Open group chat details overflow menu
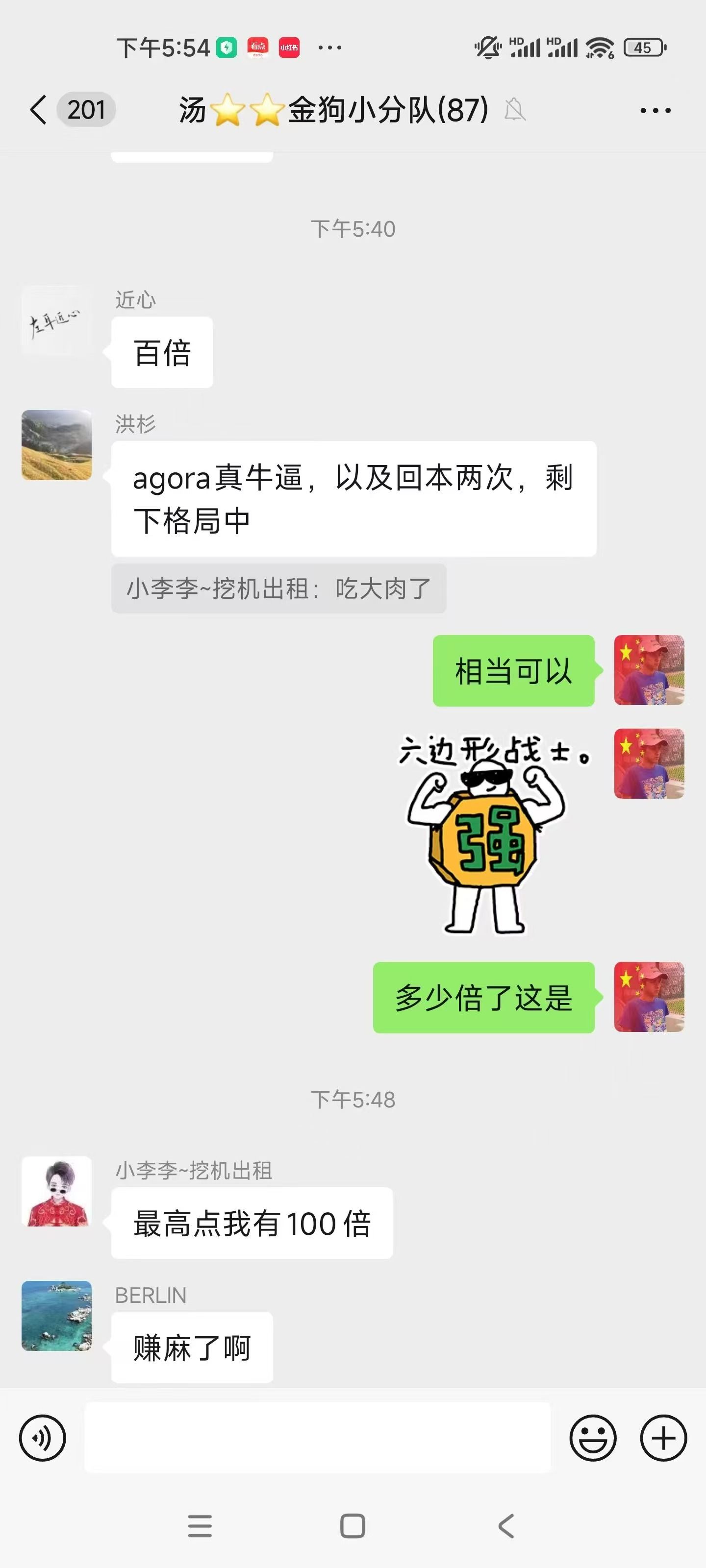Screen dimensions: 706x1568 (655, 111)
